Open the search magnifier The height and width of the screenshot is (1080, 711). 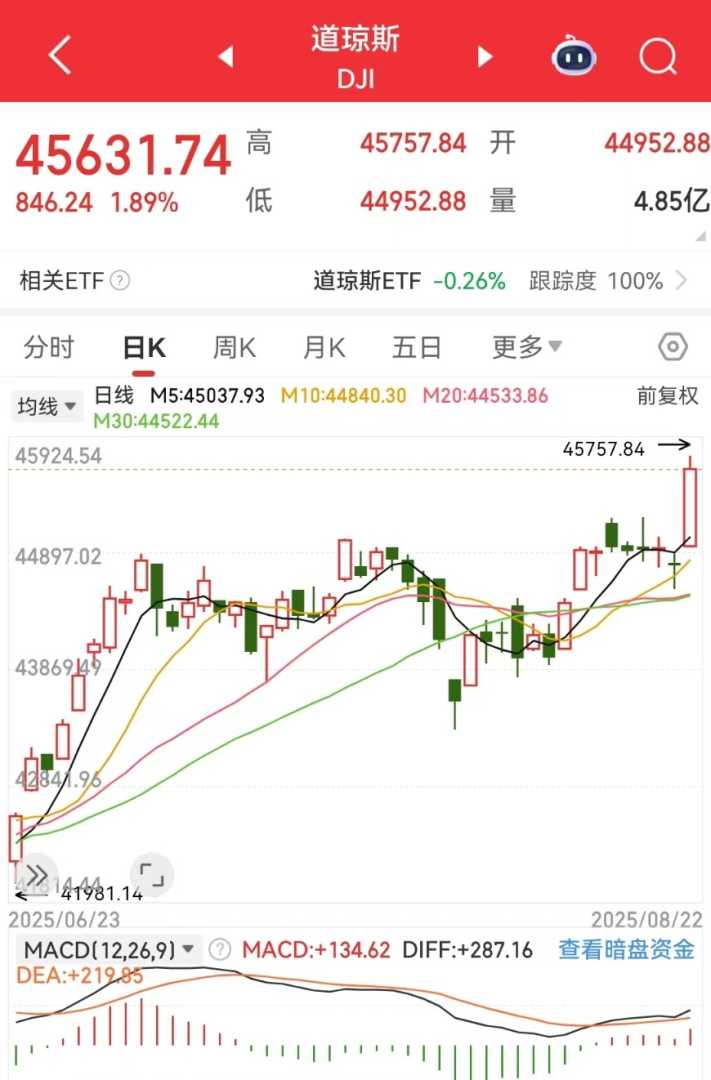click(657, 56)
